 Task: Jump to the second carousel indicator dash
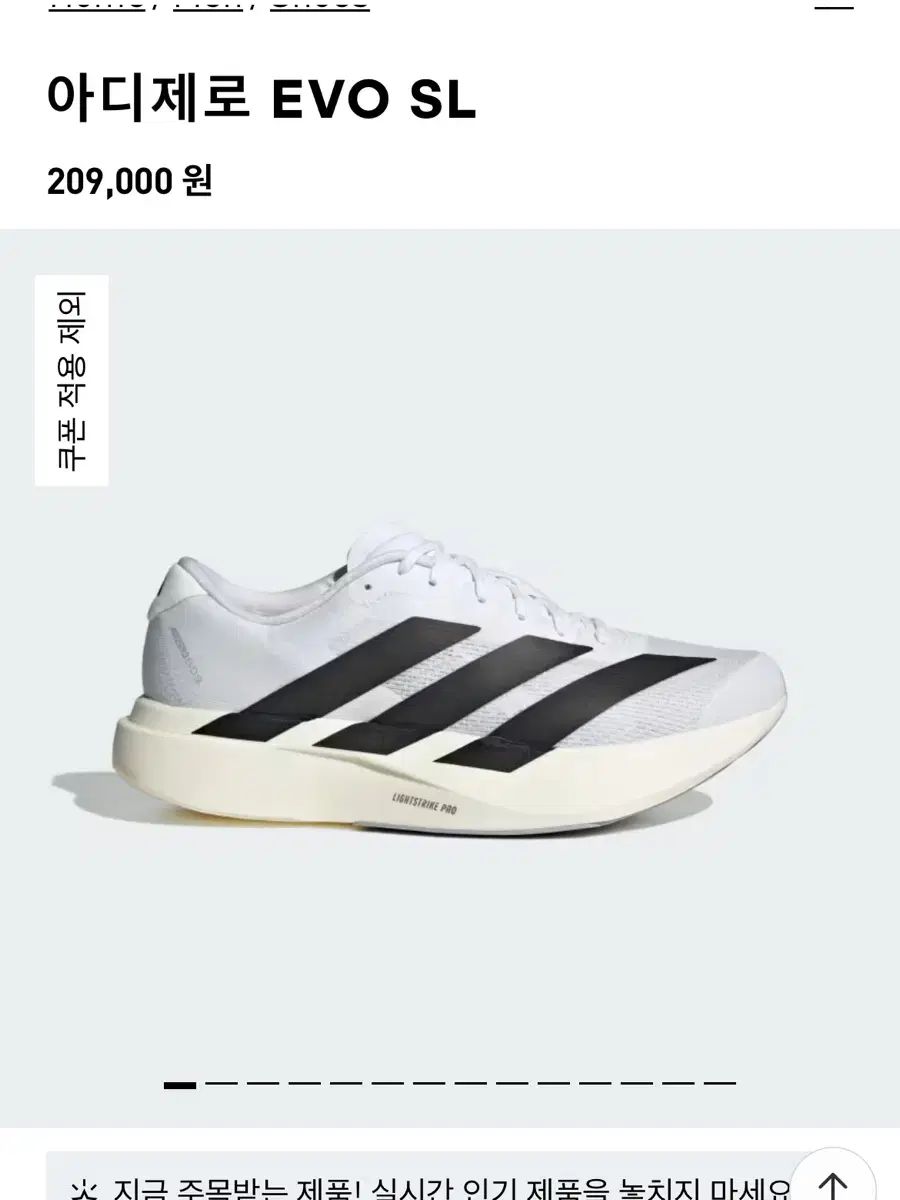(221, 1085)
